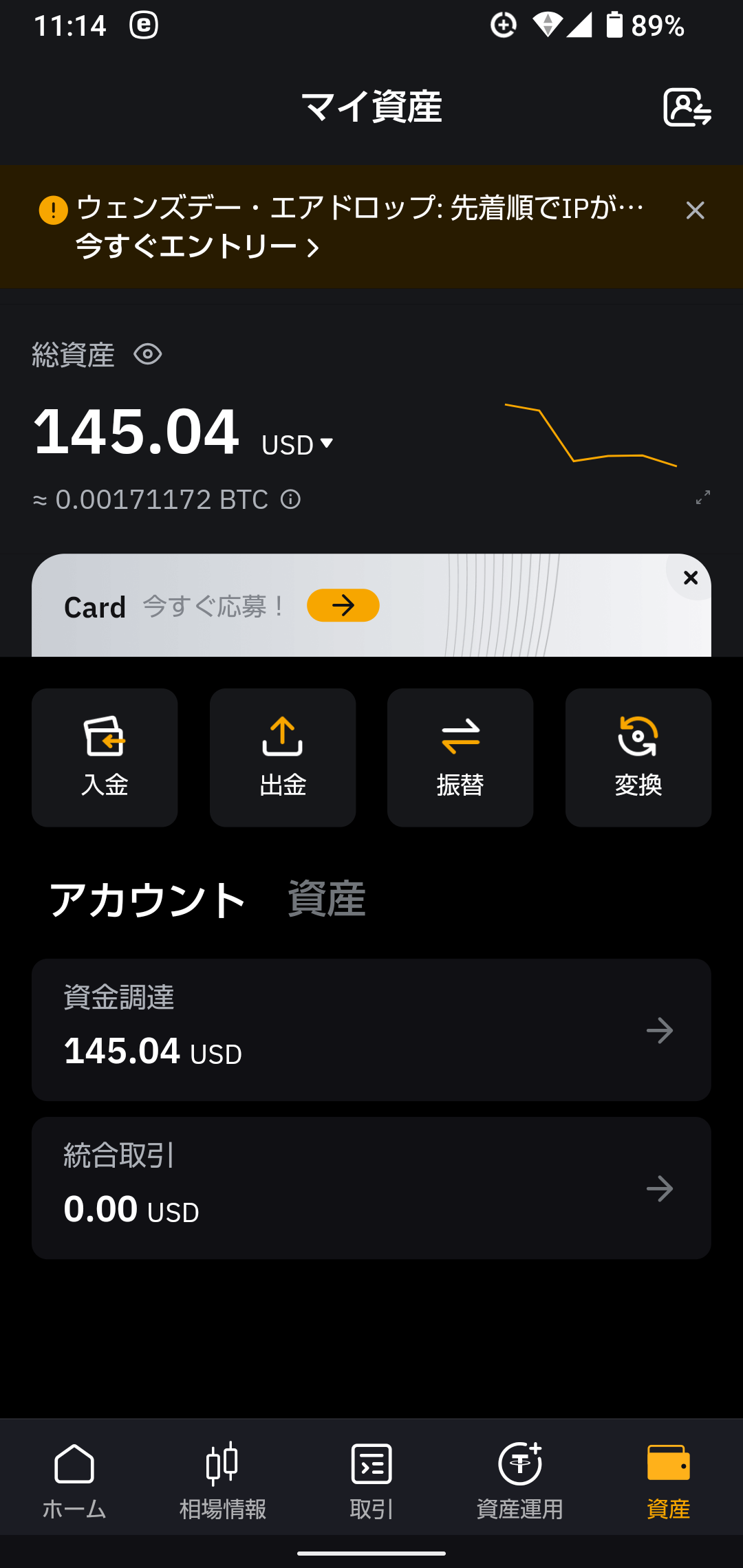
Task: Open 出金 withdrawal
Action: [x=283, y=757]
